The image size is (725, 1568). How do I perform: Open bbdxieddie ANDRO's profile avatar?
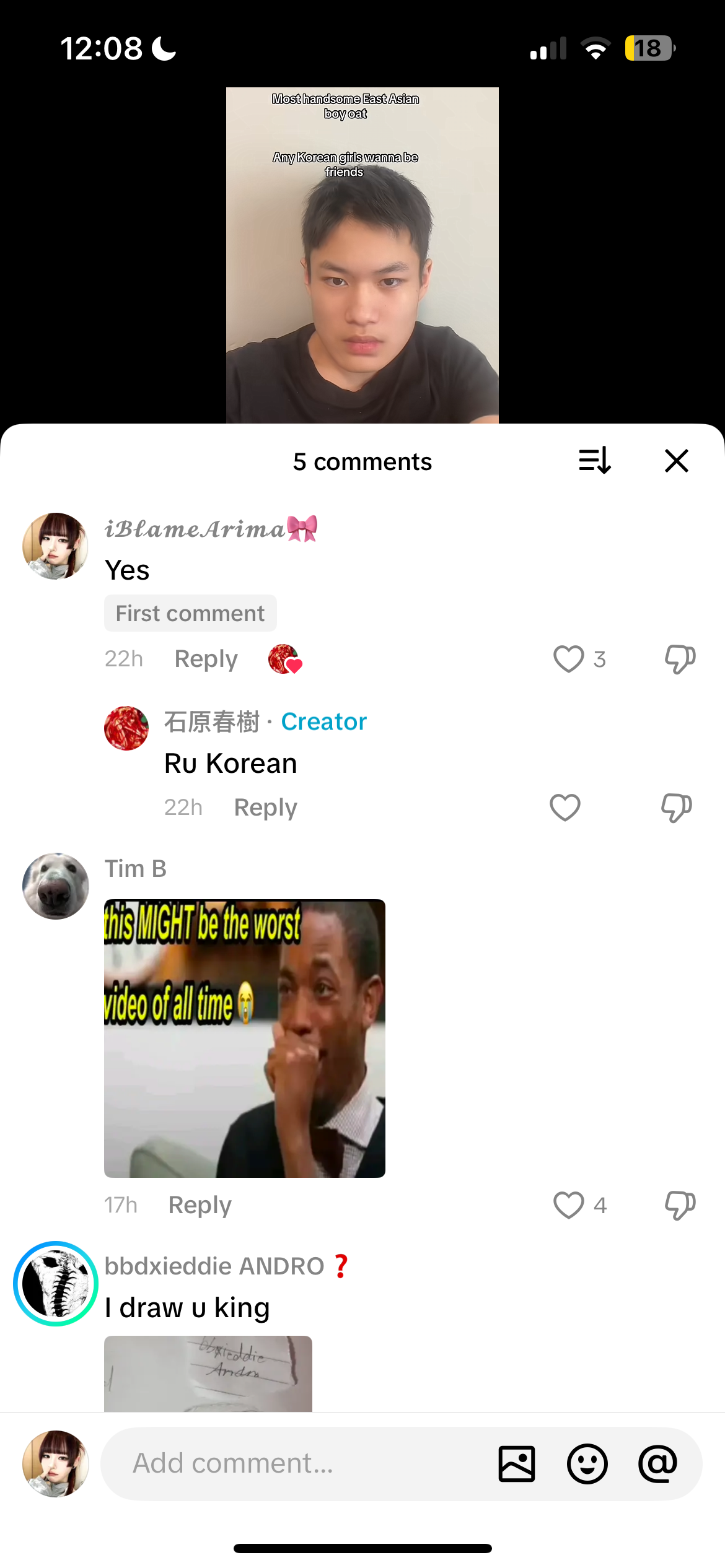click(x=55, y=1283)
